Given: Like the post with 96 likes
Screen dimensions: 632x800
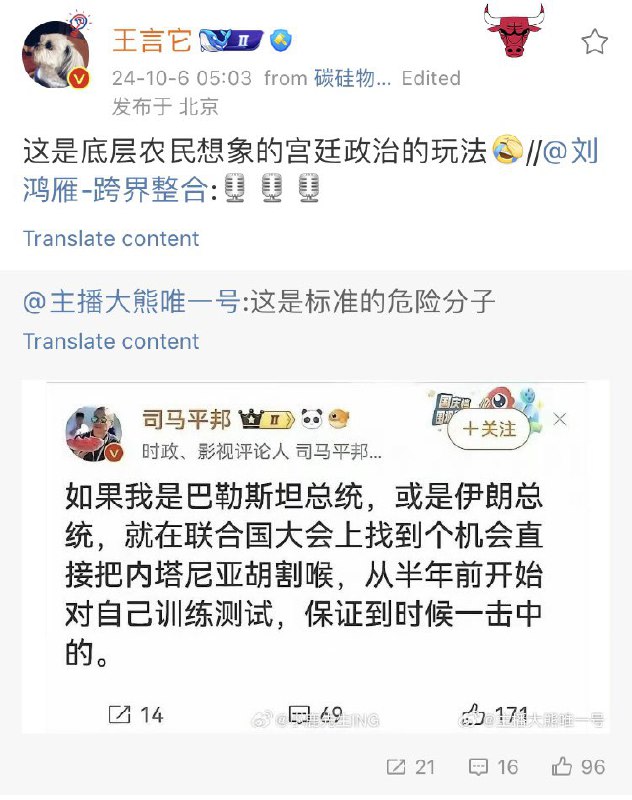Looking at the screenshot, I should pyautogui.click(x=578, y=767).
